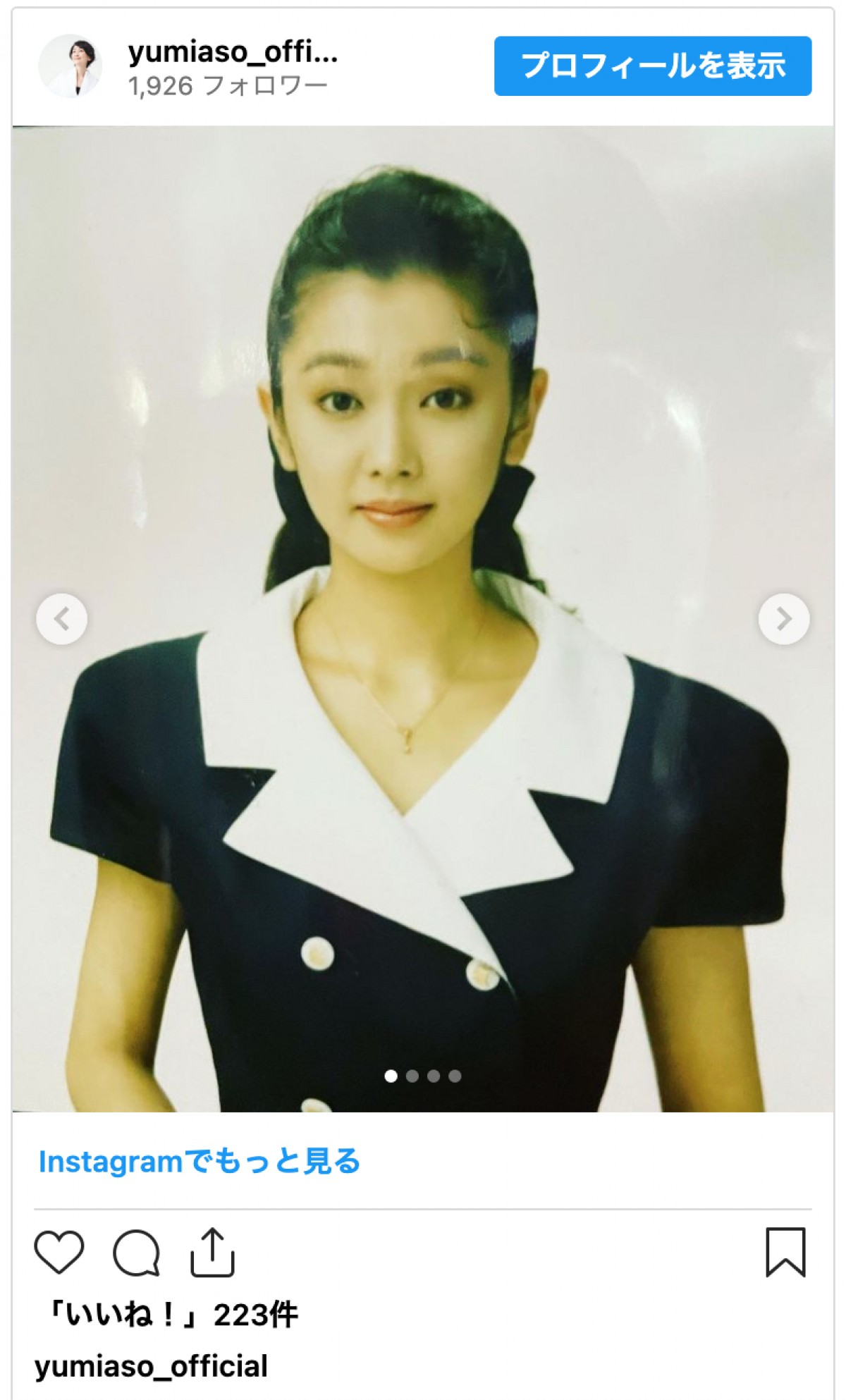
Task: Share this post with the share icon
Action: tap(212, 1252)
